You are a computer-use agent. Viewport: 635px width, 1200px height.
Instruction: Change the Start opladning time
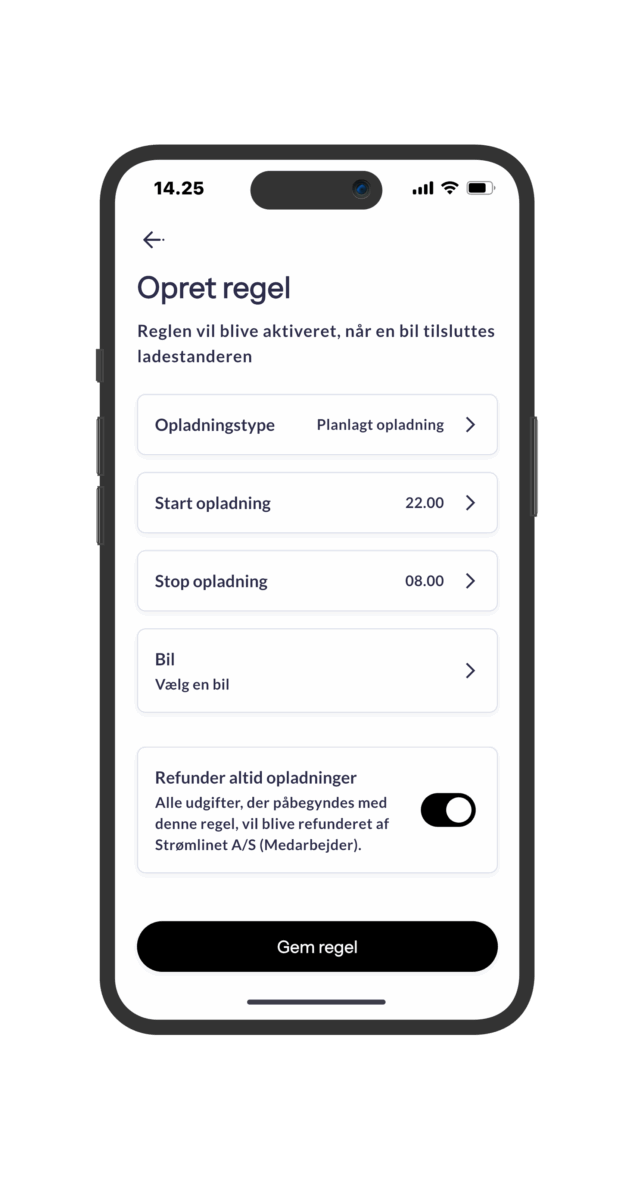(x=316, y=503)
